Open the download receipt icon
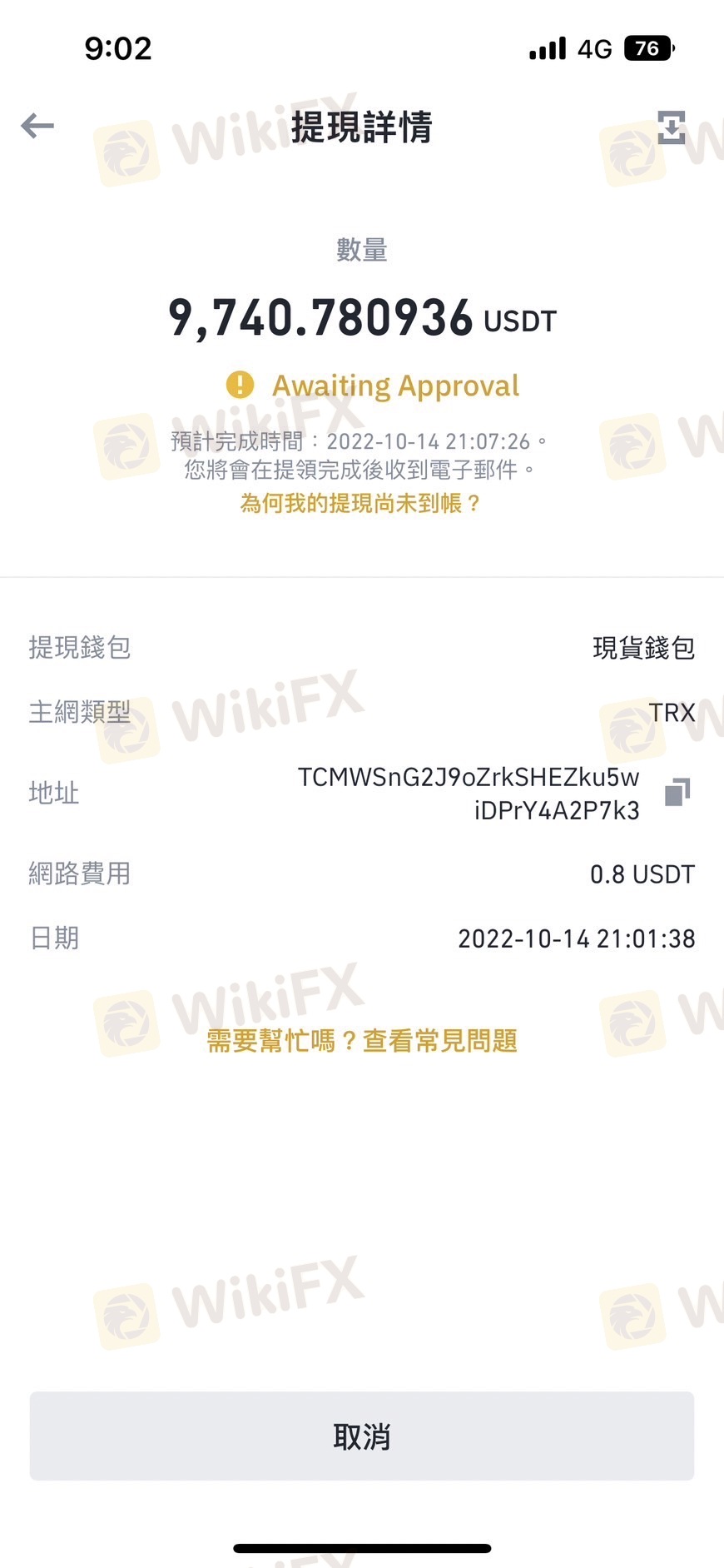Screen dimensions: 724x1568 [671, 127]
